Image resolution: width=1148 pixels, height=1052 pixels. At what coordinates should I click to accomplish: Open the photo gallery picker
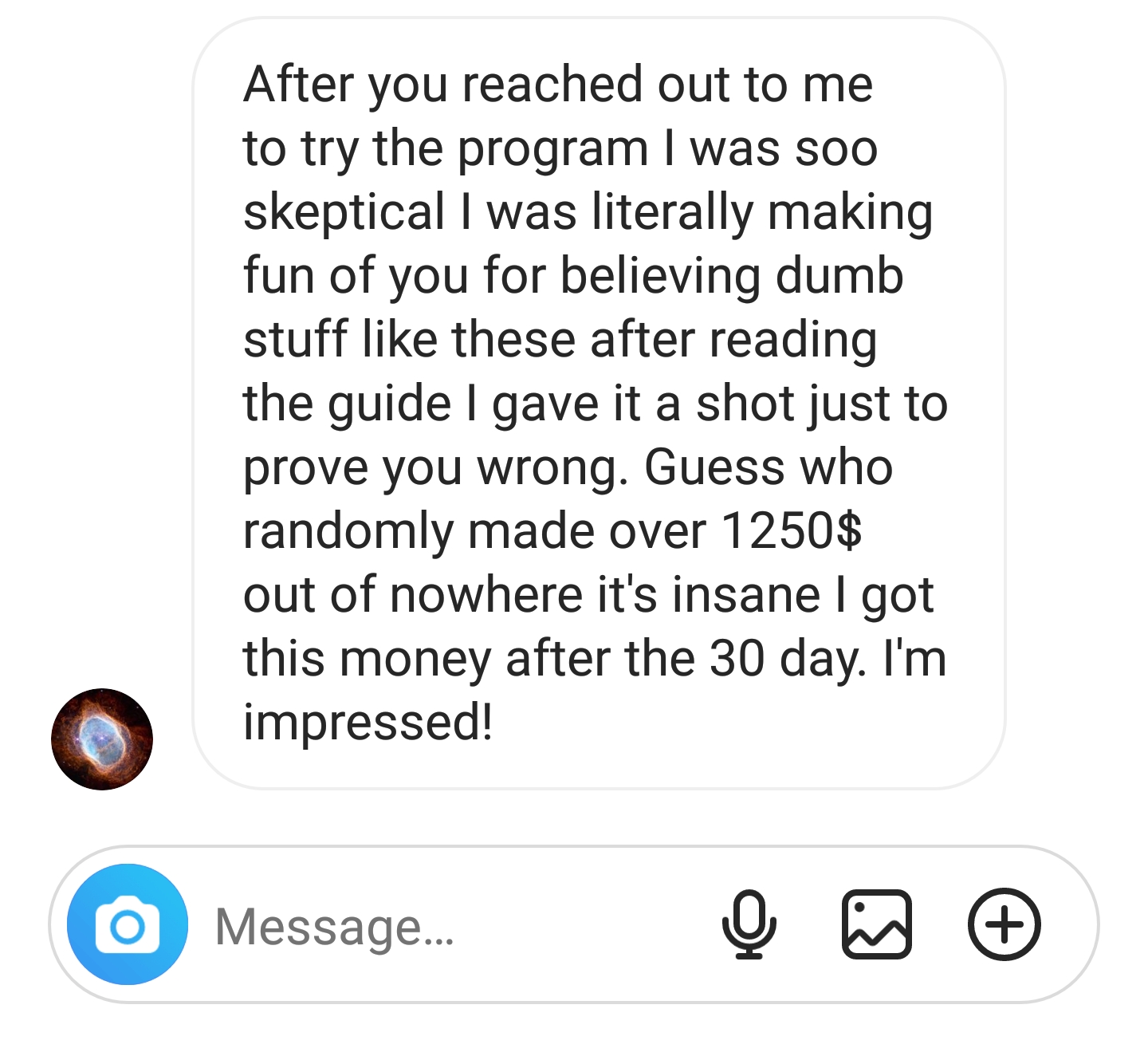[x=876, y=924]
